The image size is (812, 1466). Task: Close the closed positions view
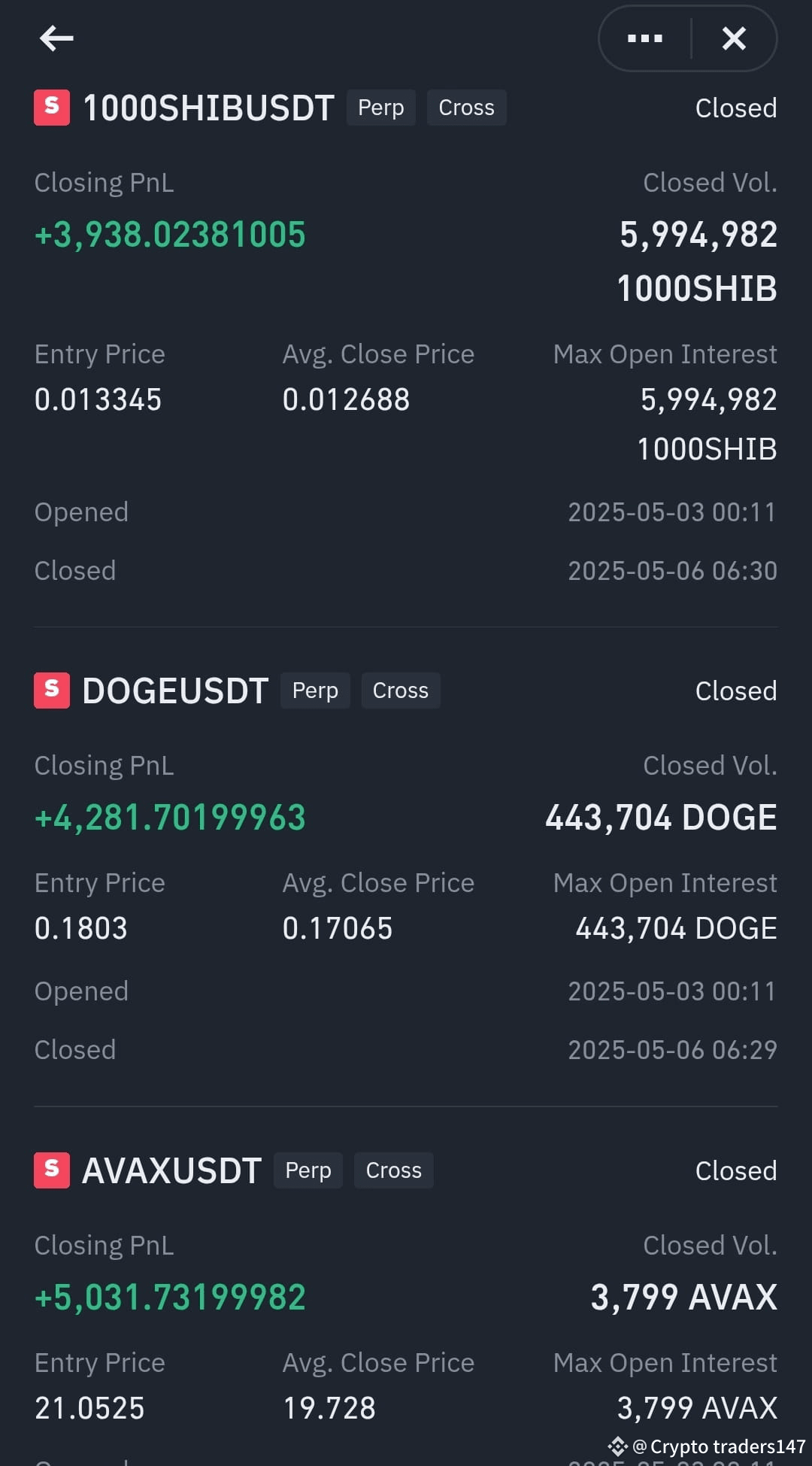coord(733,39)
